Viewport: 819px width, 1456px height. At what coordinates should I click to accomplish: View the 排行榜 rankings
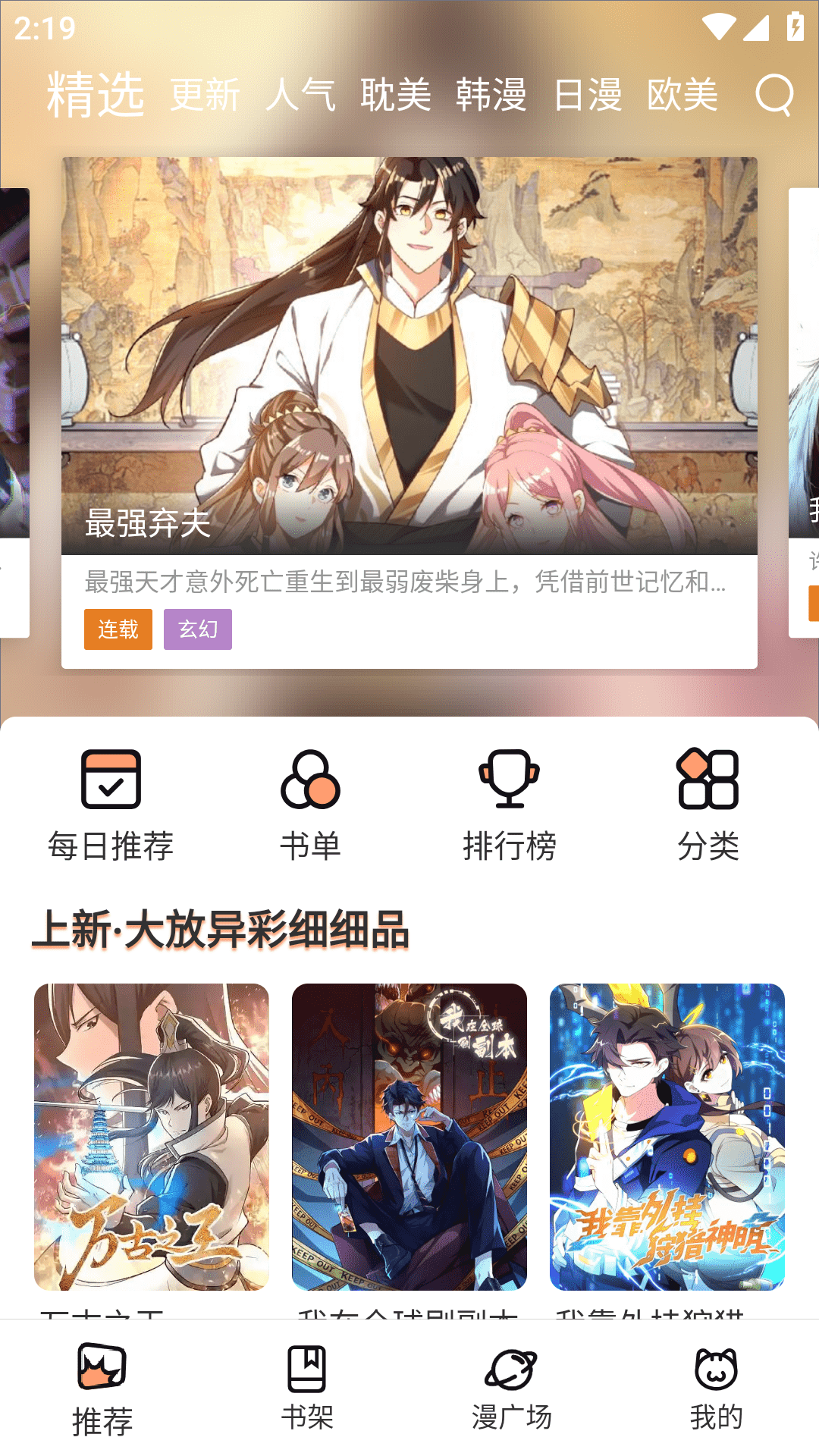coord(509,805)
